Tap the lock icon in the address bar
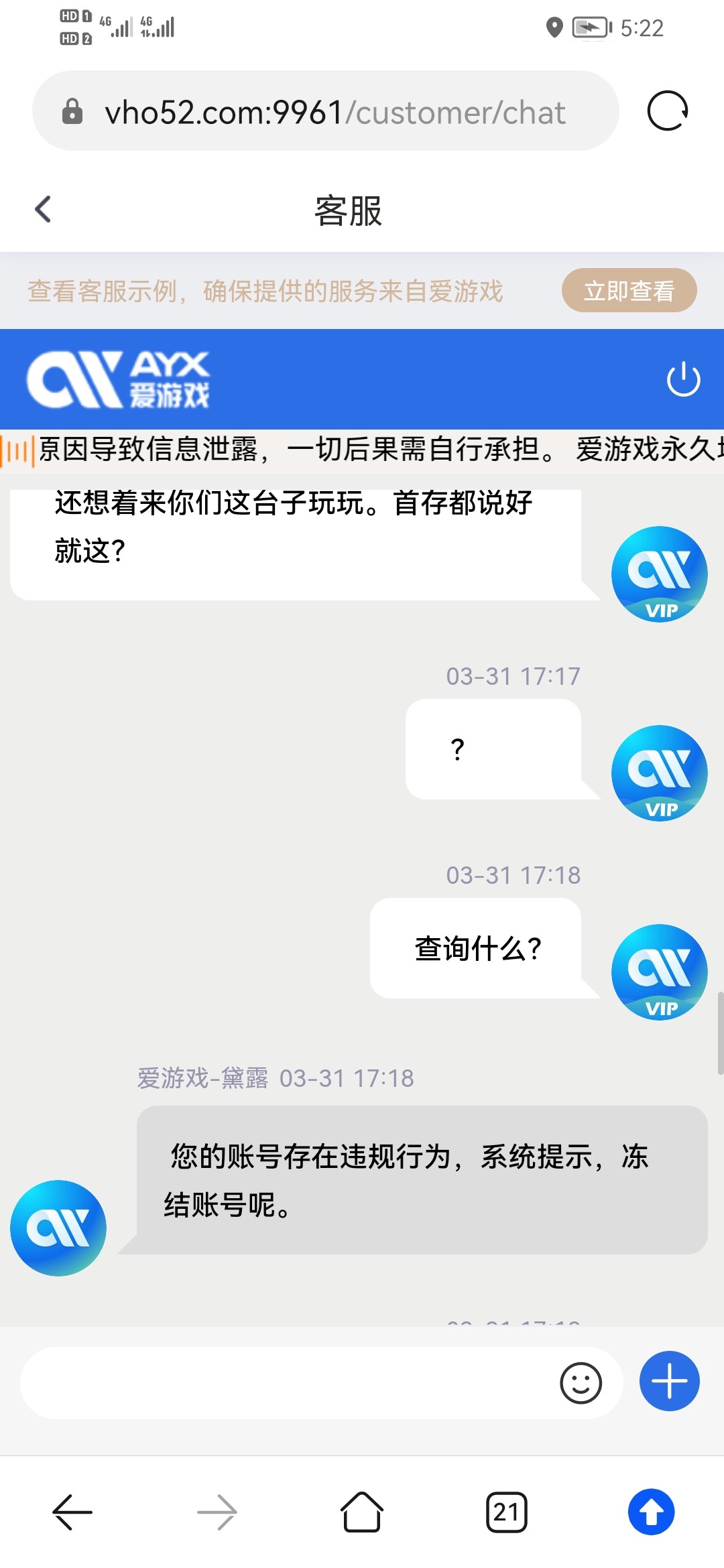 pyautogui.click(x=72, y=111)
